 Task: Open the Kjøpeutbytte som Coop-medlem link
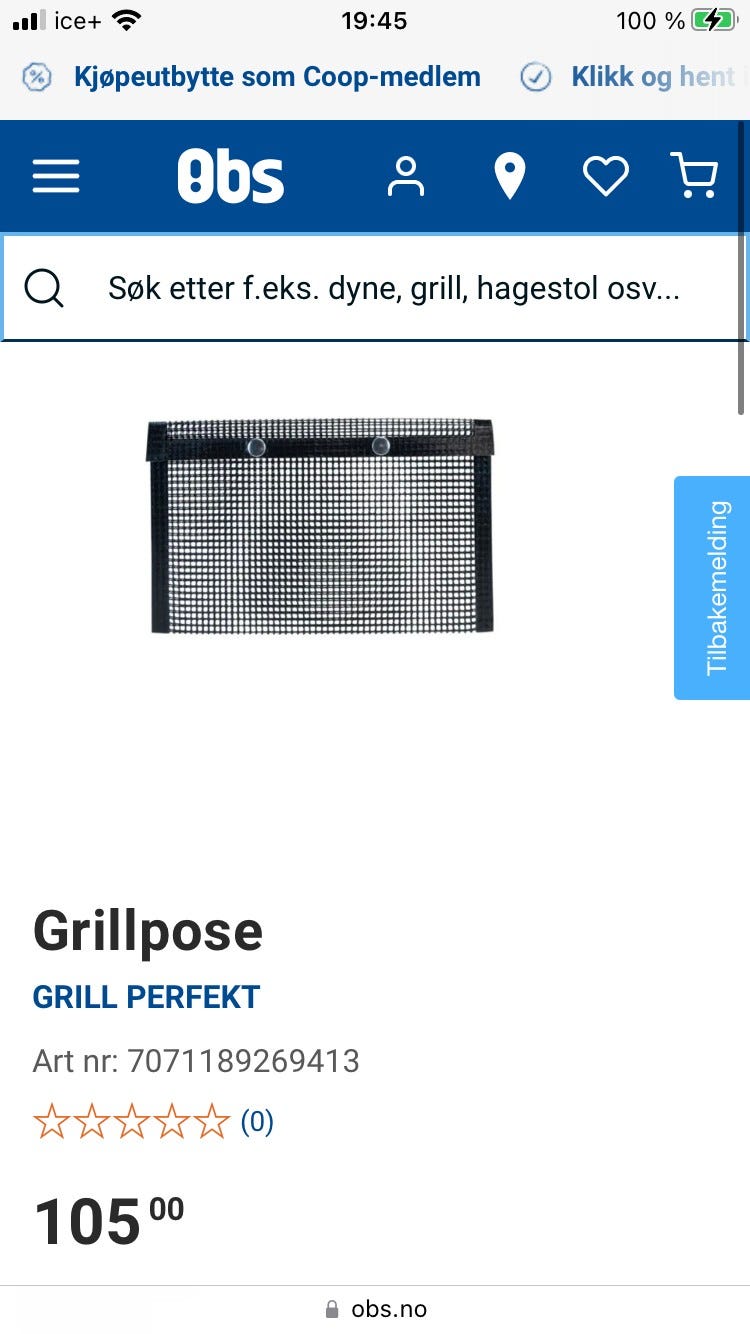tap(276, 77)
